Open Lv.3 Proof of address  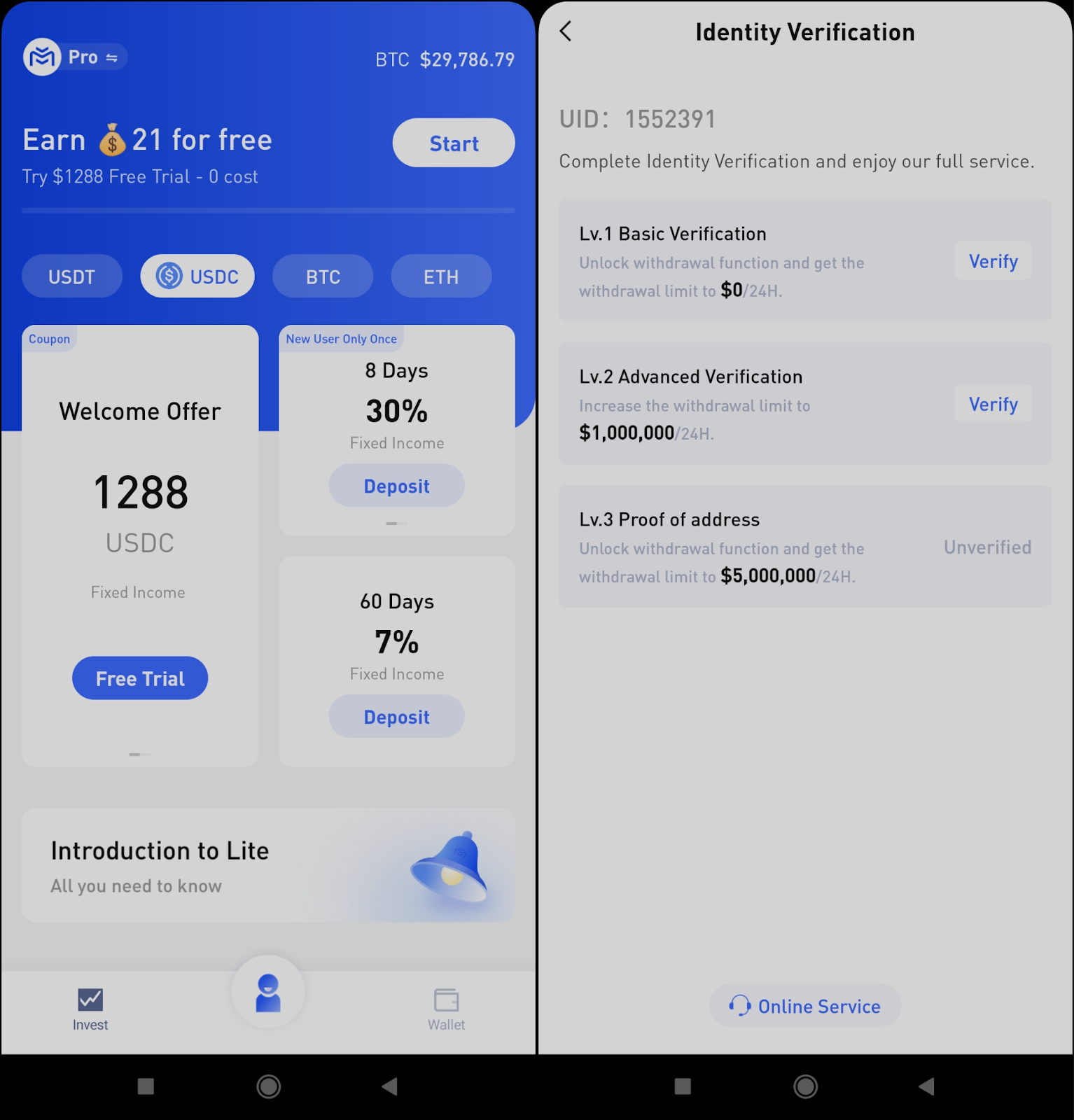pyautogui.click(x=805, y=547)
